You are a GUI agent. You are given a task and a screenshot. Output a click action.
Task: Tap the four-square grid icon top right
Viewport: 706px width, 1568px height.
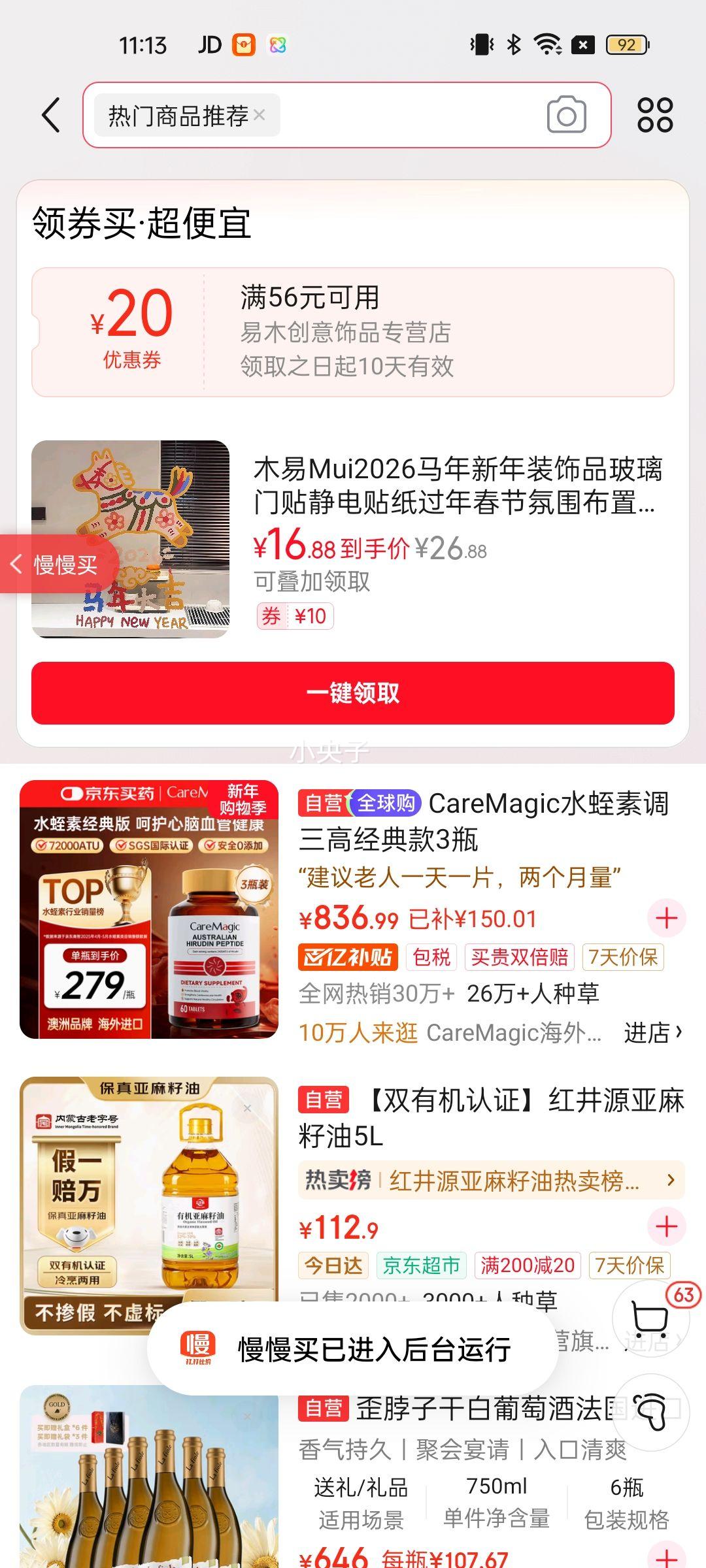(656, 115)
